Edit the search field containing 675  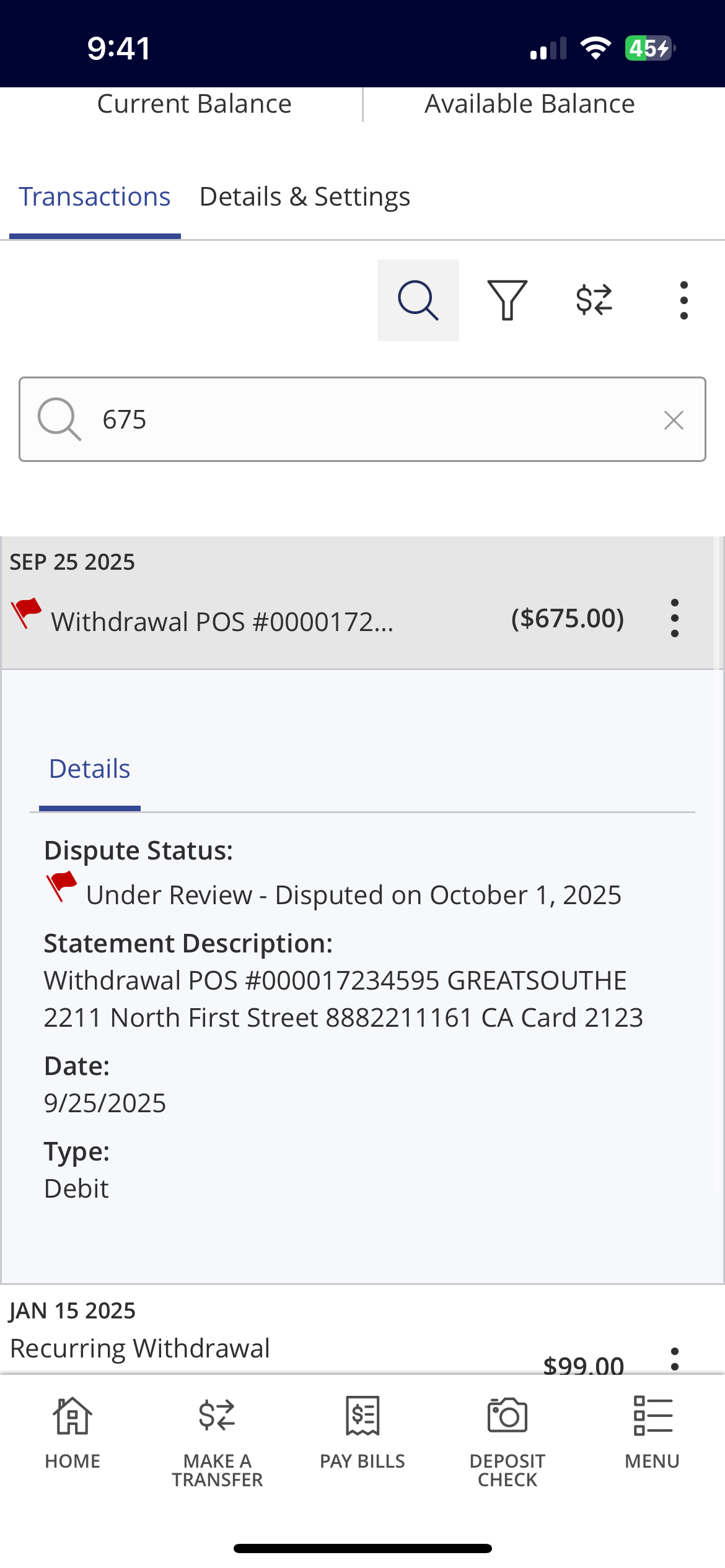[372, 420]
